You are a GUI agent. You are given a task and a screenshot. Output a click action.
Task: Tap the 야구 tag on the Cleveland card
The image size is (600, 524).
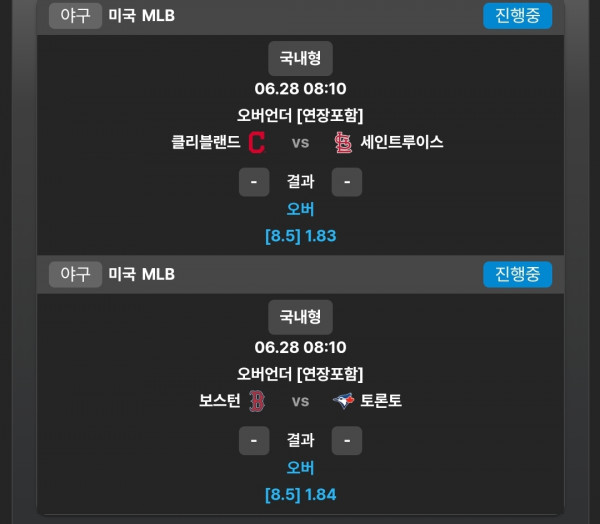tap(75, 15)
